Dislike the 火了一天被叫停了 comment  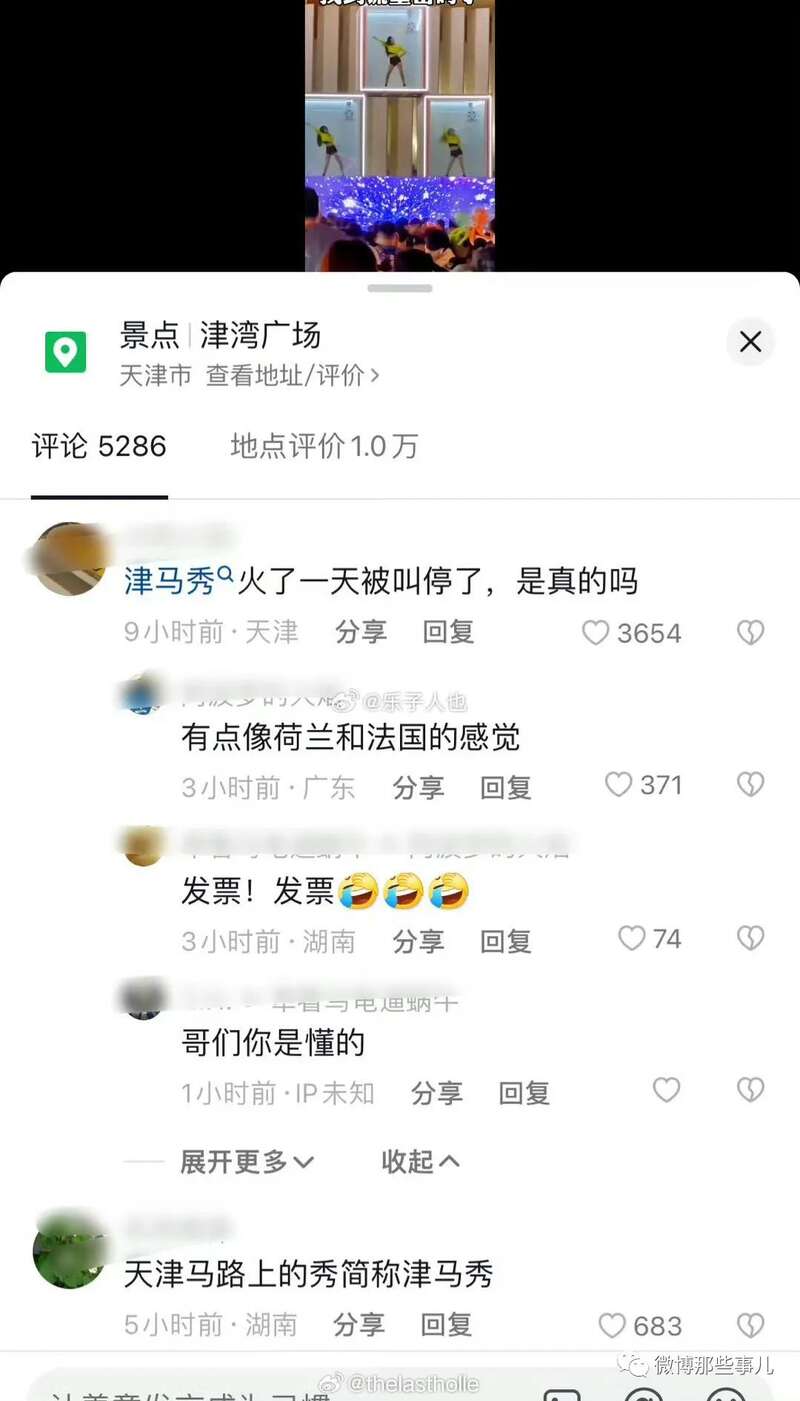pyautogui.click(x=750, y=633)
